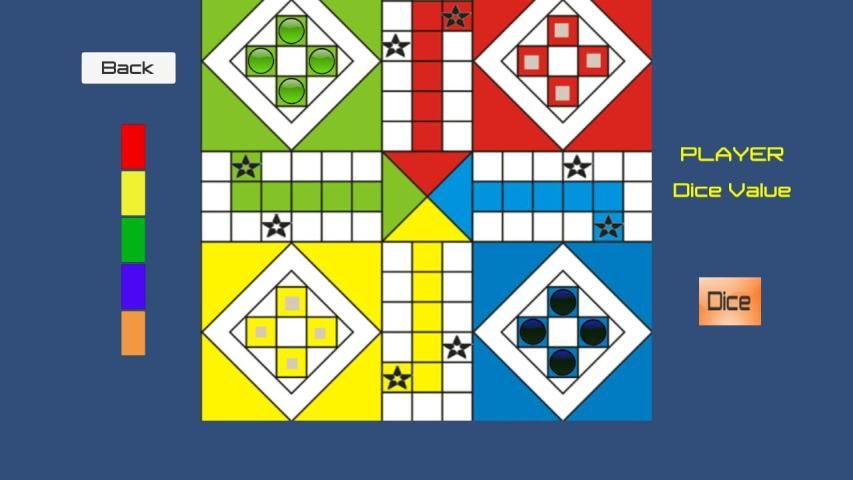This screenshot has height=480, width=853.
Task: Select the orange color swatch
Action: point(133,333)
